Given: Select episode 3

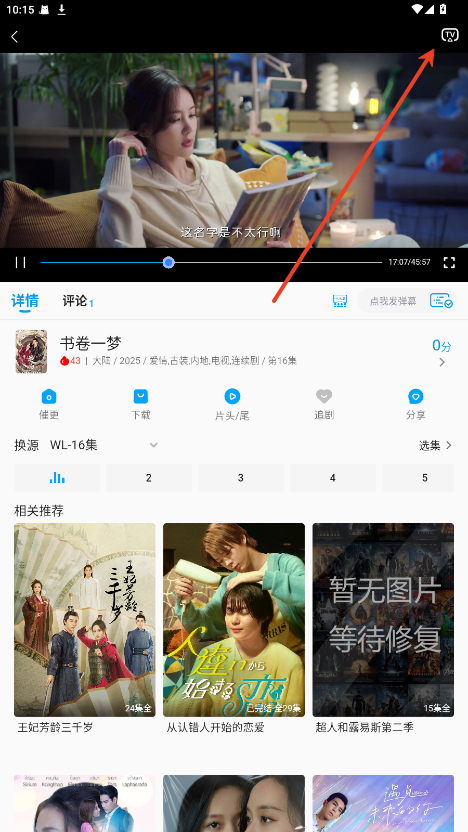Looking at the screenshot, I should (240, 478).
